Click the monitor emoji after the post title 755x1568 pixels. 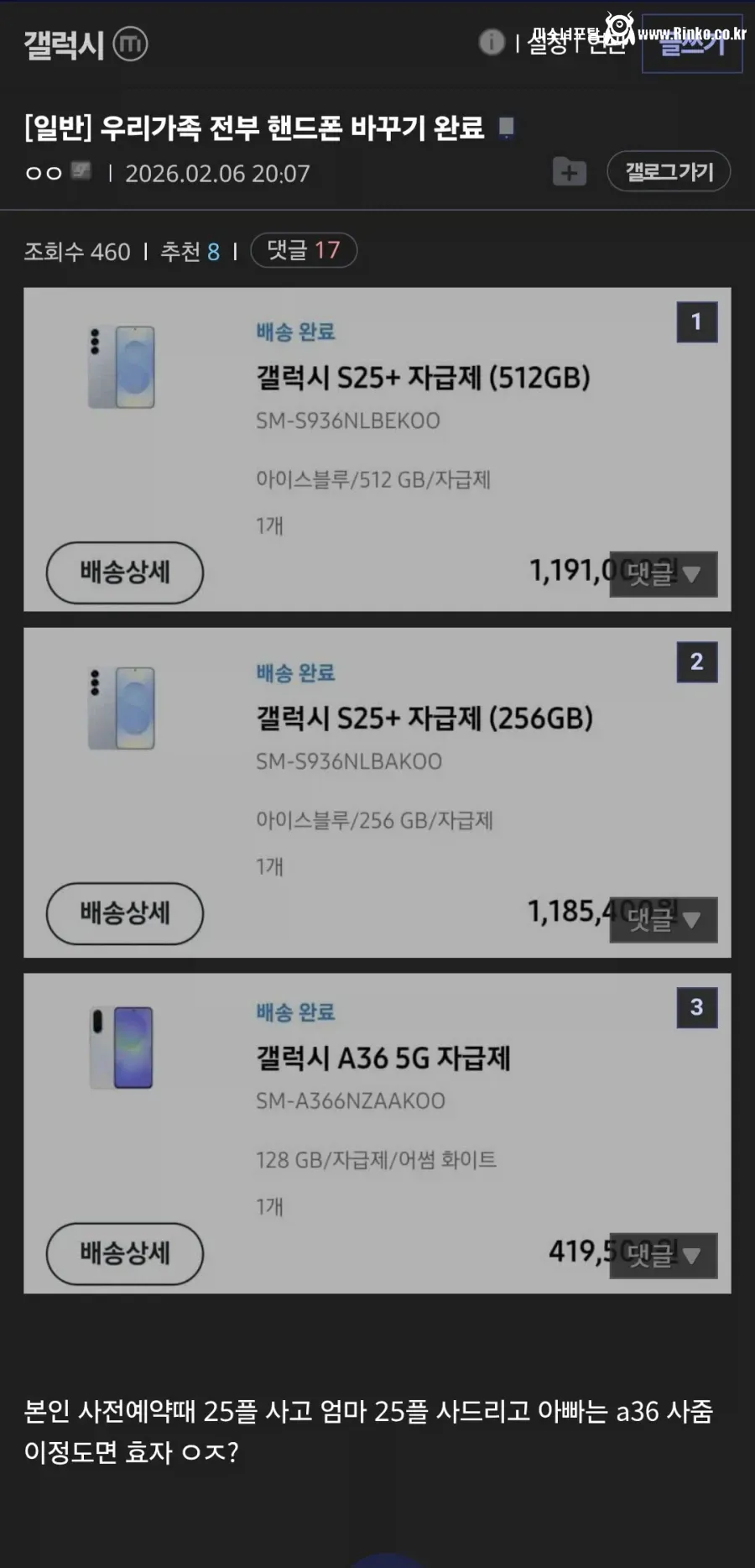coord(508,126)
